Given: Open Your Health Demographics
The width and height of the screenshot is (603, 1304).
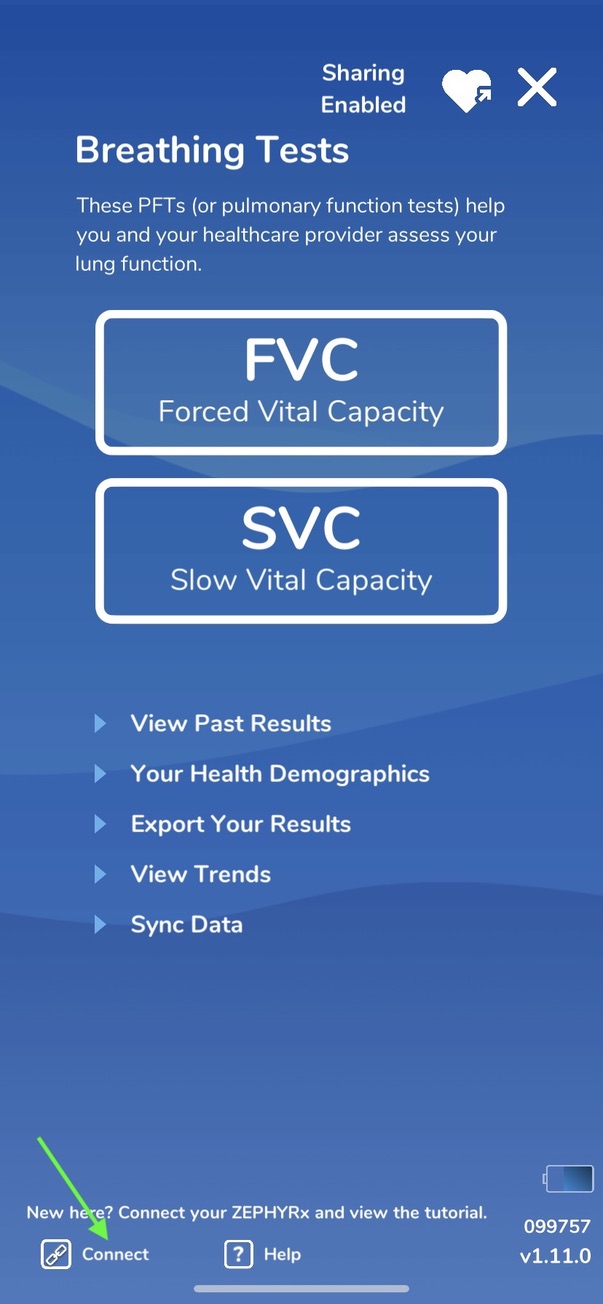Looking at the screenshot, I should point(279,774).
